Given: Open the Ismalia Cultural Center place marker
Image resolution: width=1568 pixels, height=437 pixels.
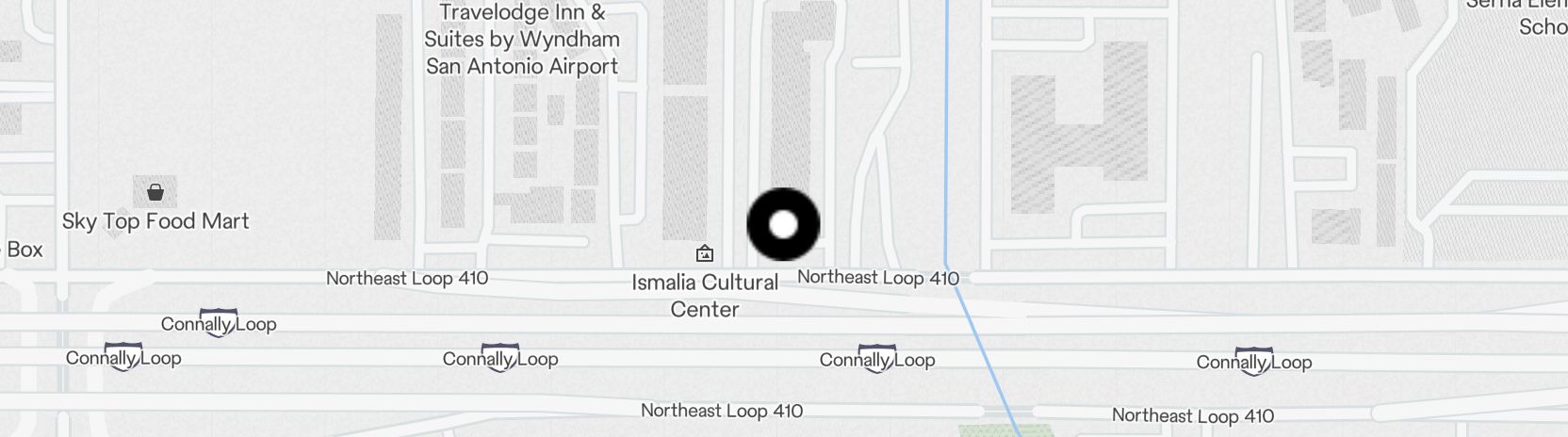Looking at the screenshot, I should point(704,253).
